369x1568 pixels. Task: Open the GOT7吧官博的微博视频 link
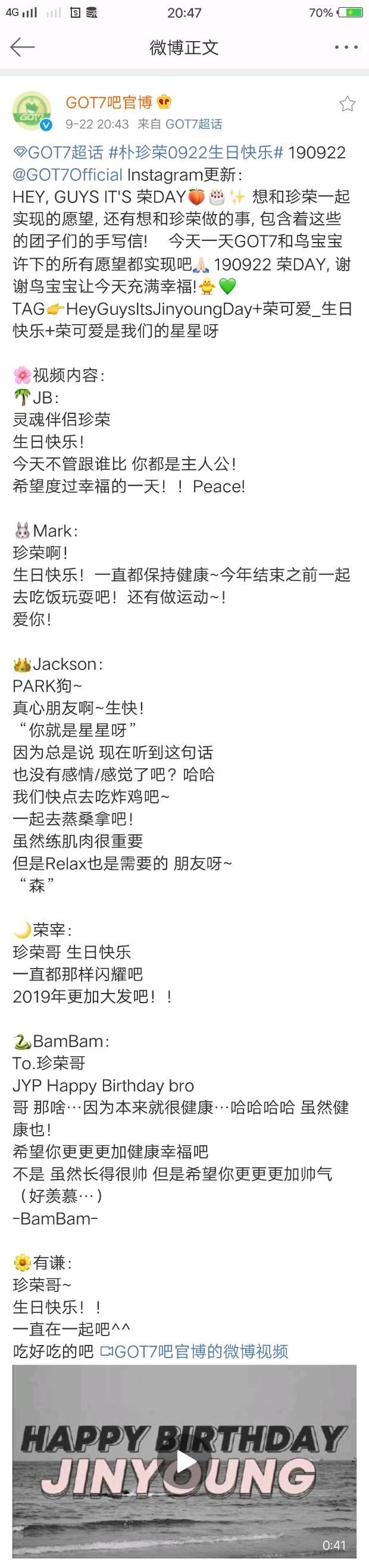coord(193,1352)
